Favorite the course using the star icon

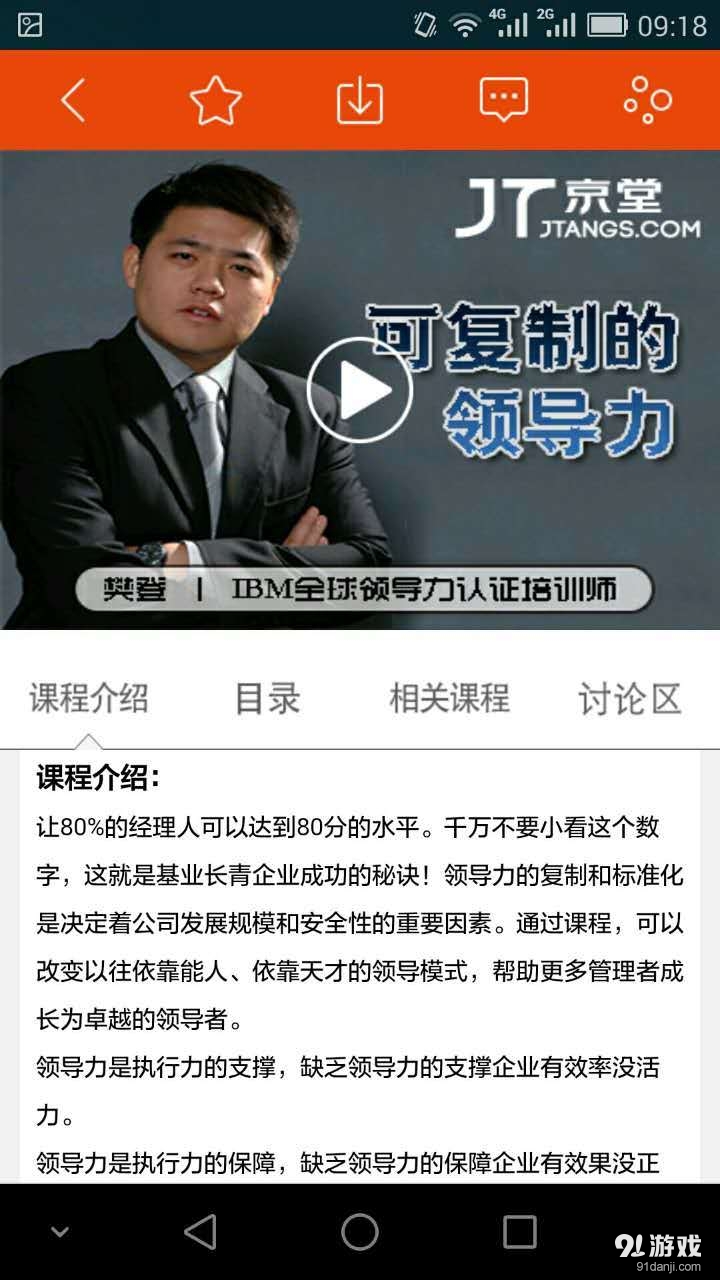pyautogui.click(x=216, y=99)
